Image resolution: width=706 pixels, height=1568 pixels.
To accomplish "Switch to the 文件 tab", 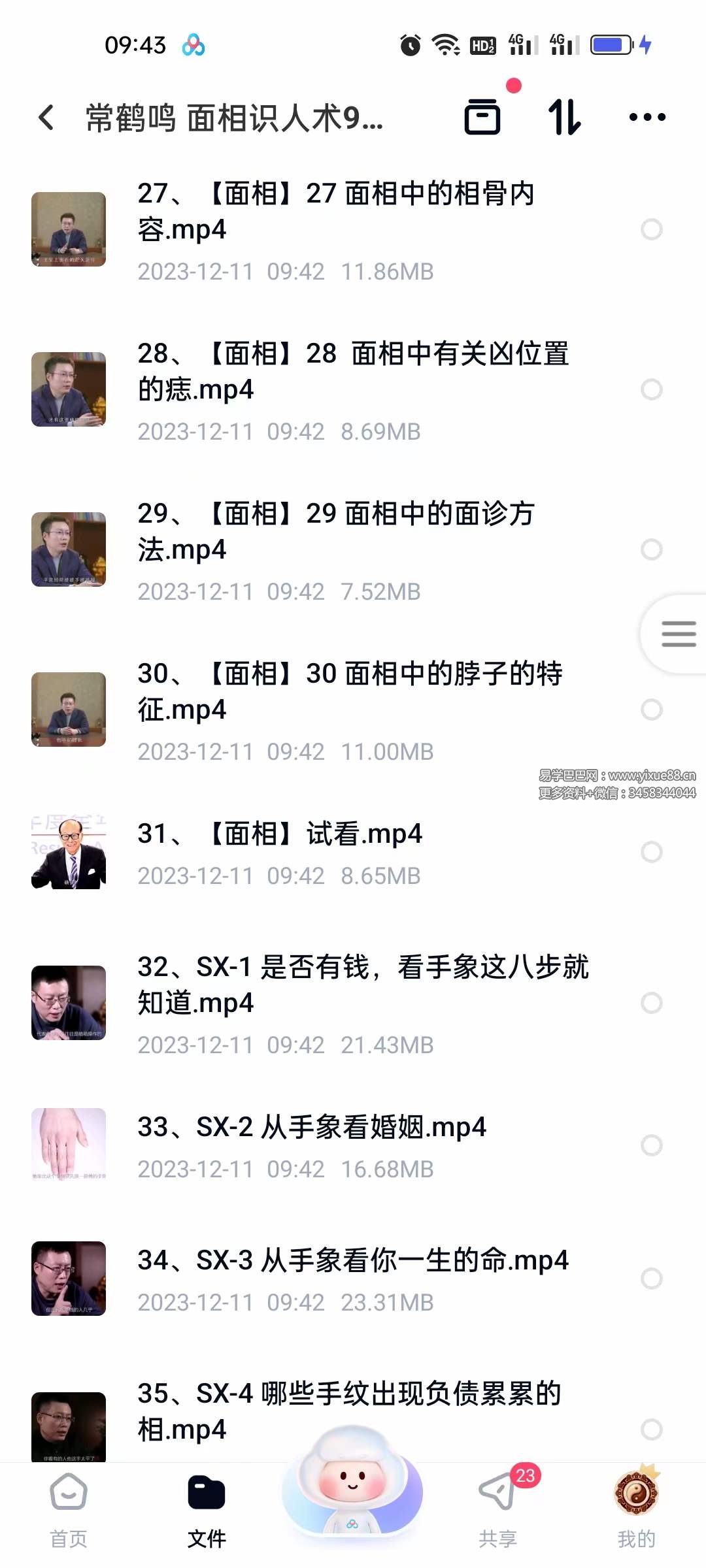I will coord(207,1511).
